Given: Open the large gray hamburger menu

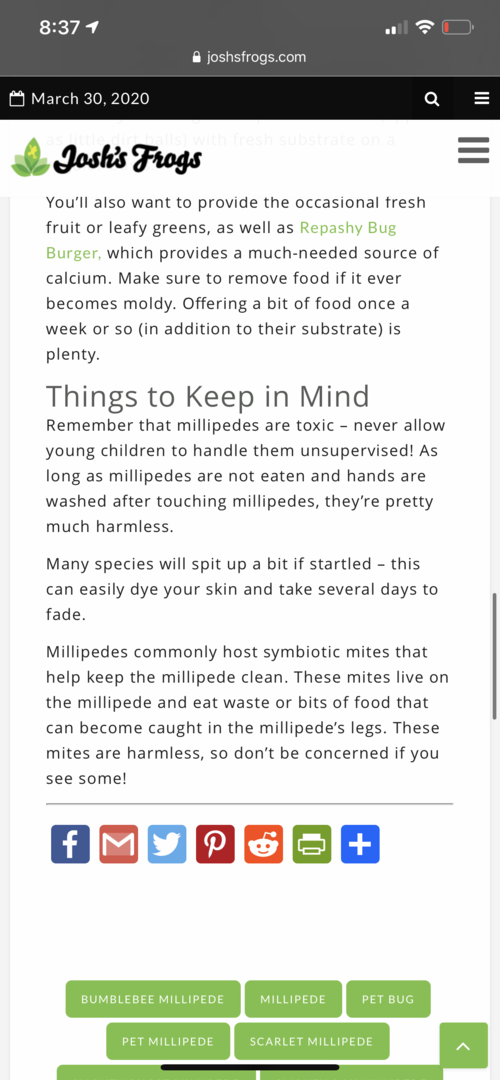Looking at the screenshot, I should pyautogui.click(x=473, y=150).
